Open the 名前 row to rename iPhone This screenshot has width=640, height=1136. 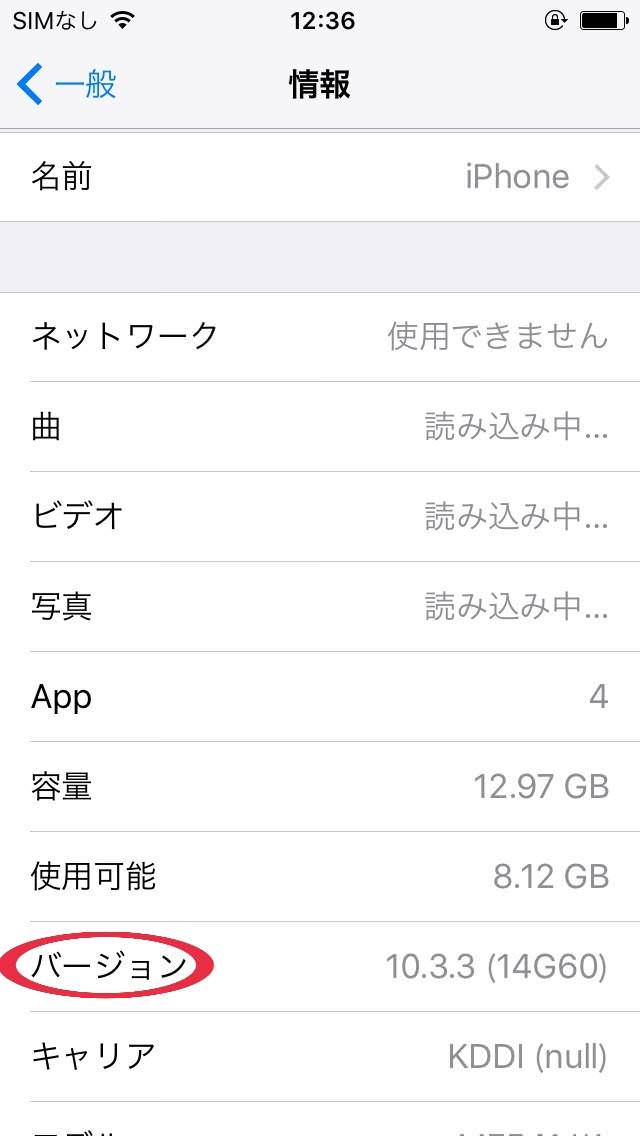[x=320, y=177]
